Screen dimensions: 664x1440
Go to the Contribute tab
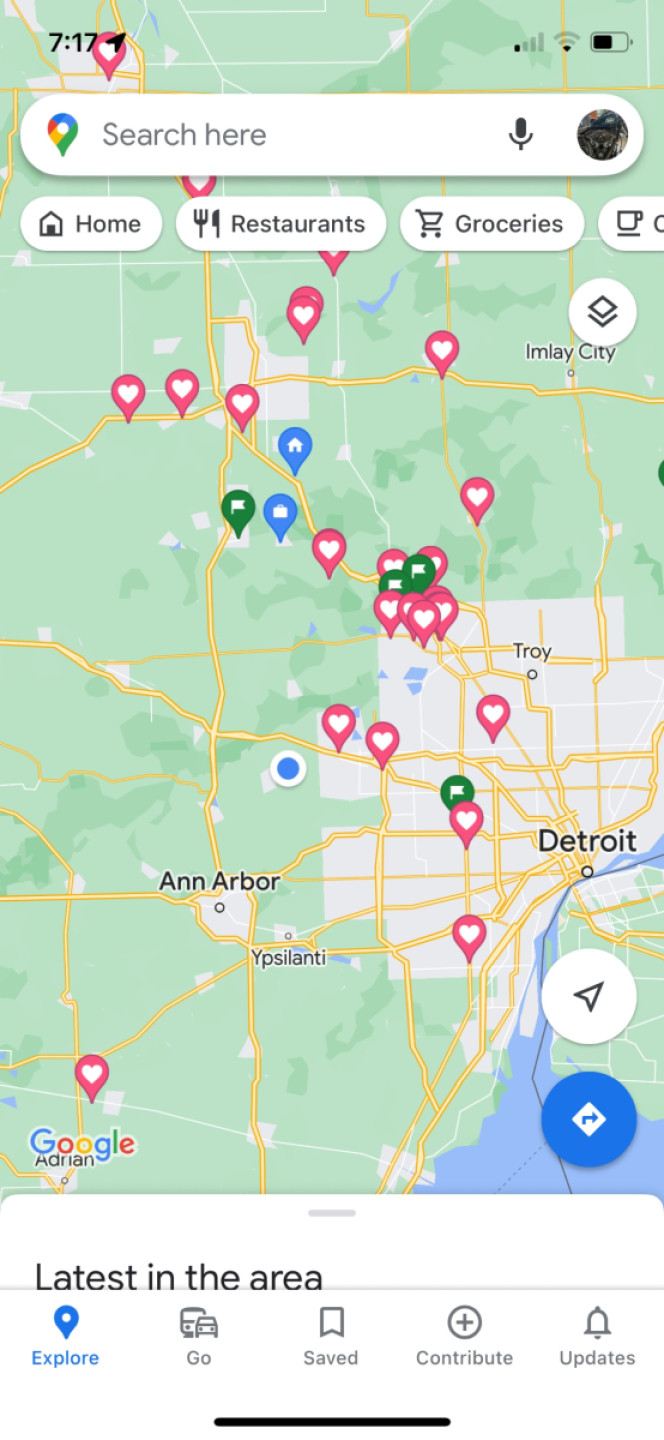coord(464,1336)
